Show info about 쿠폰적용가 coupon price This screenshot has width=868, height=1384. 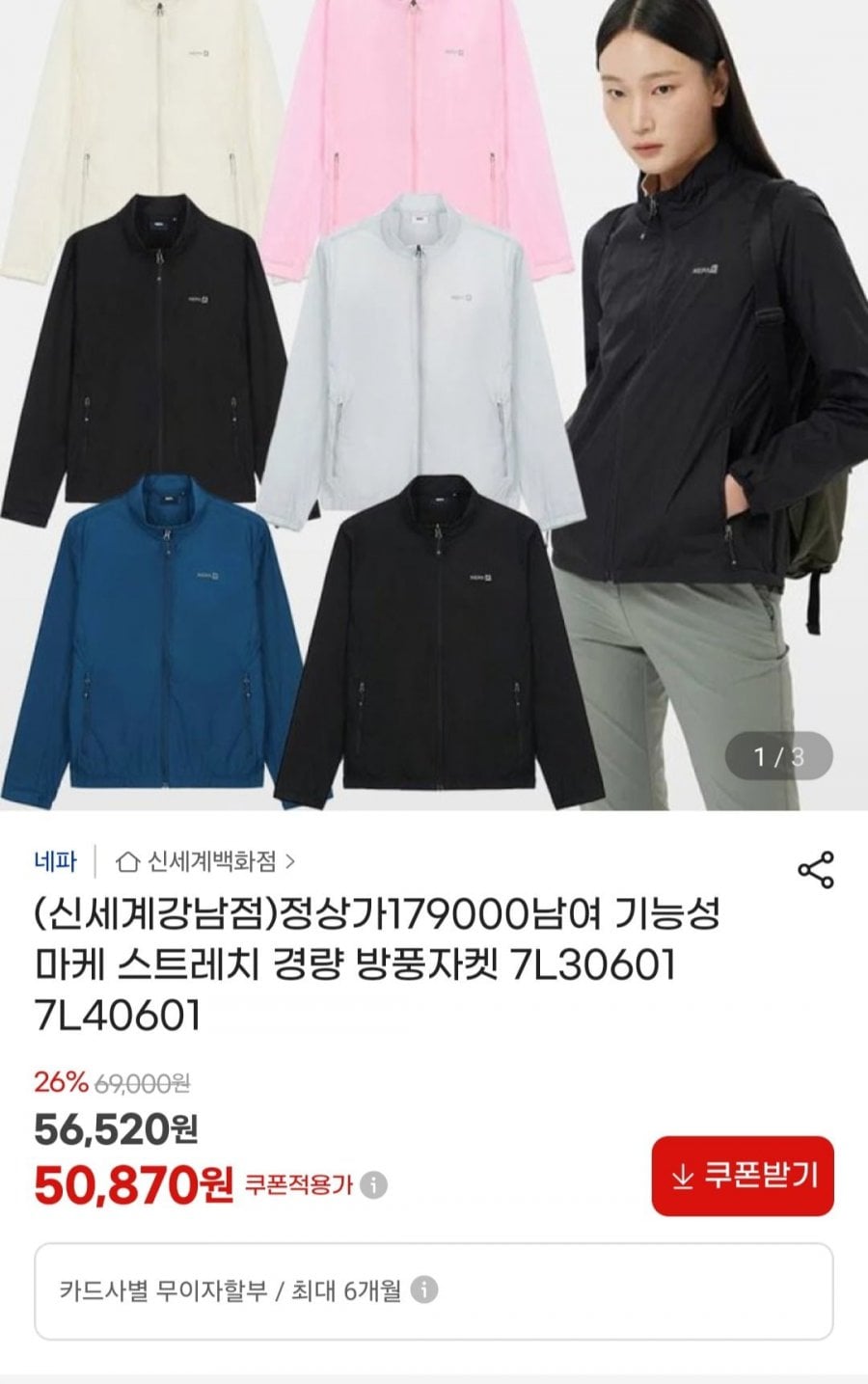click(375, 1184)
